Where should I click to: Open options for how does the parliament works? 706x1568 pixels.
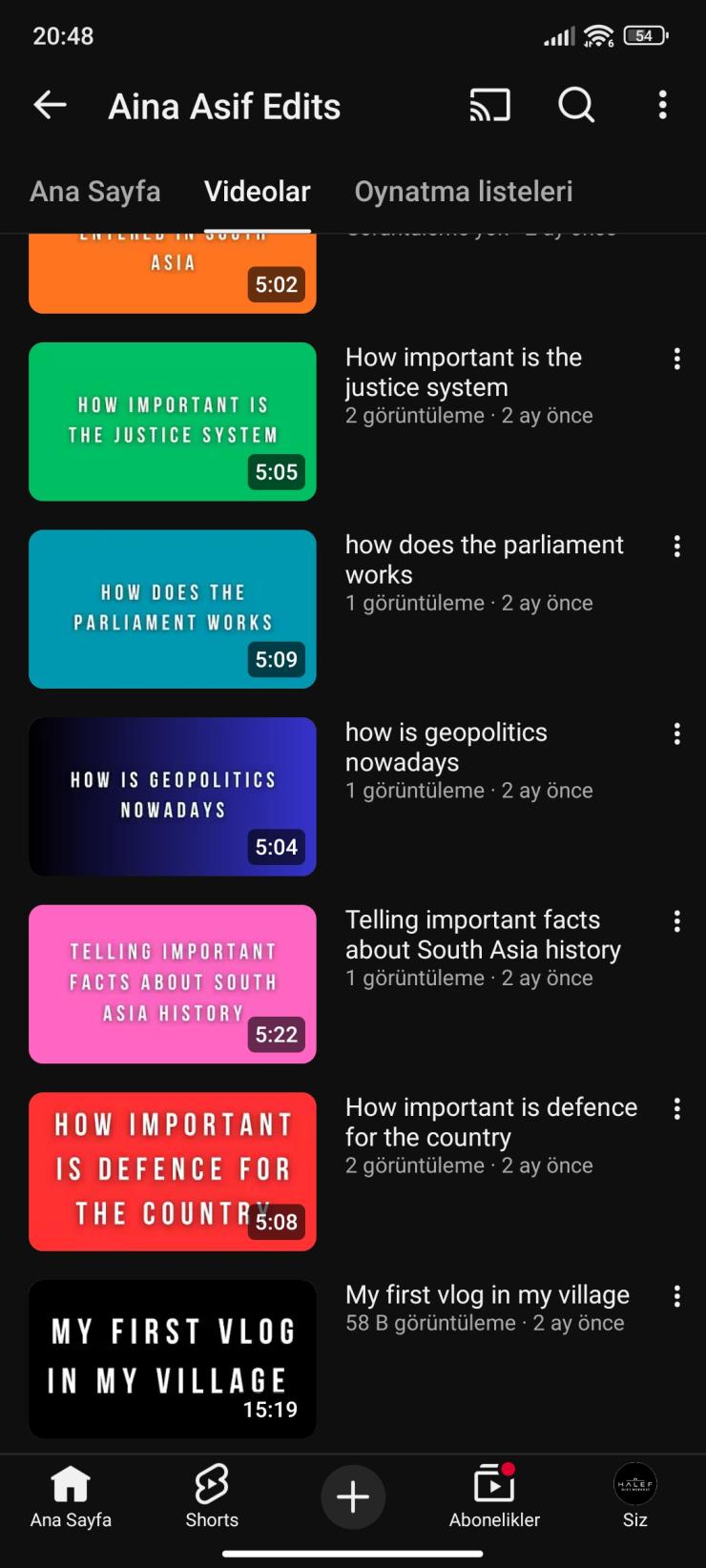coord(676,547)
